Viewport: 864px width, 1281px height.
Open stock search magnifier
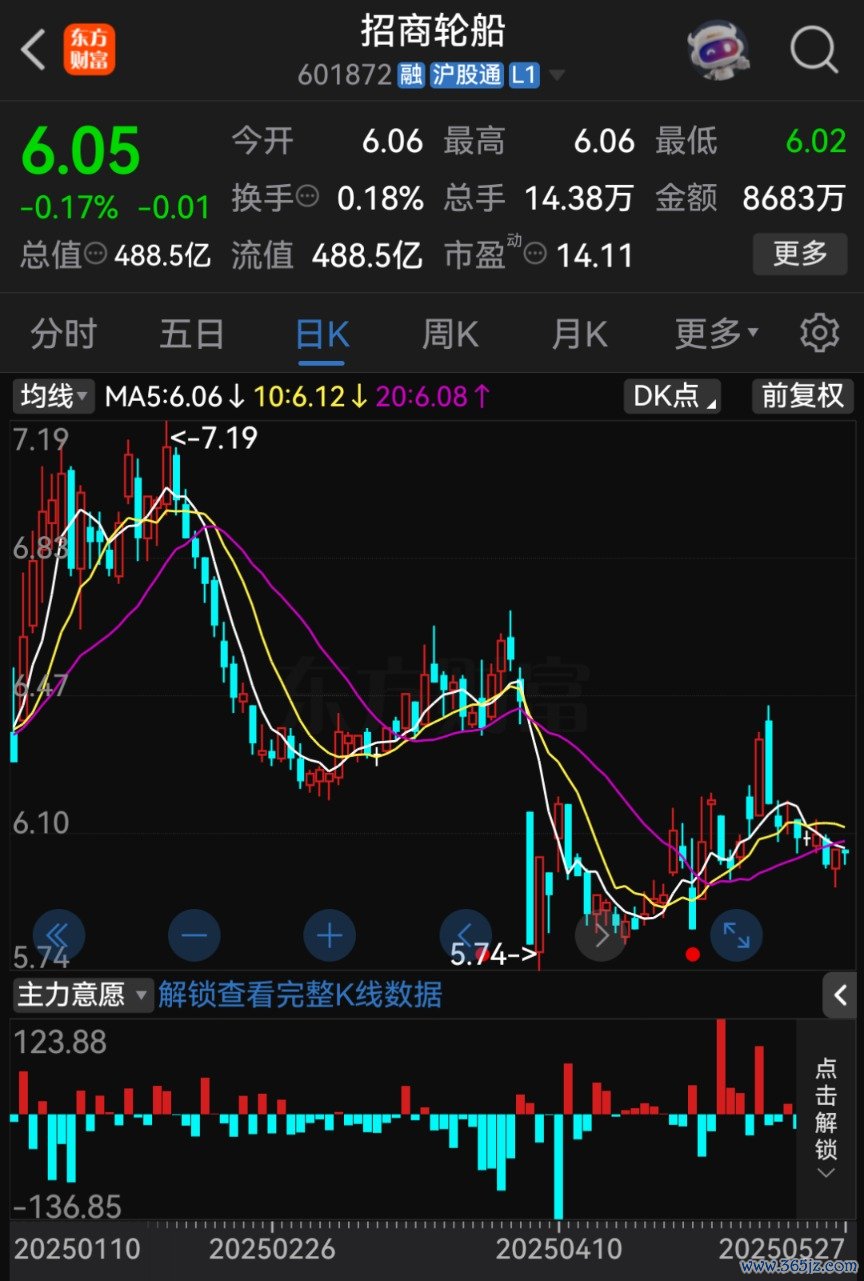point(814,49)
